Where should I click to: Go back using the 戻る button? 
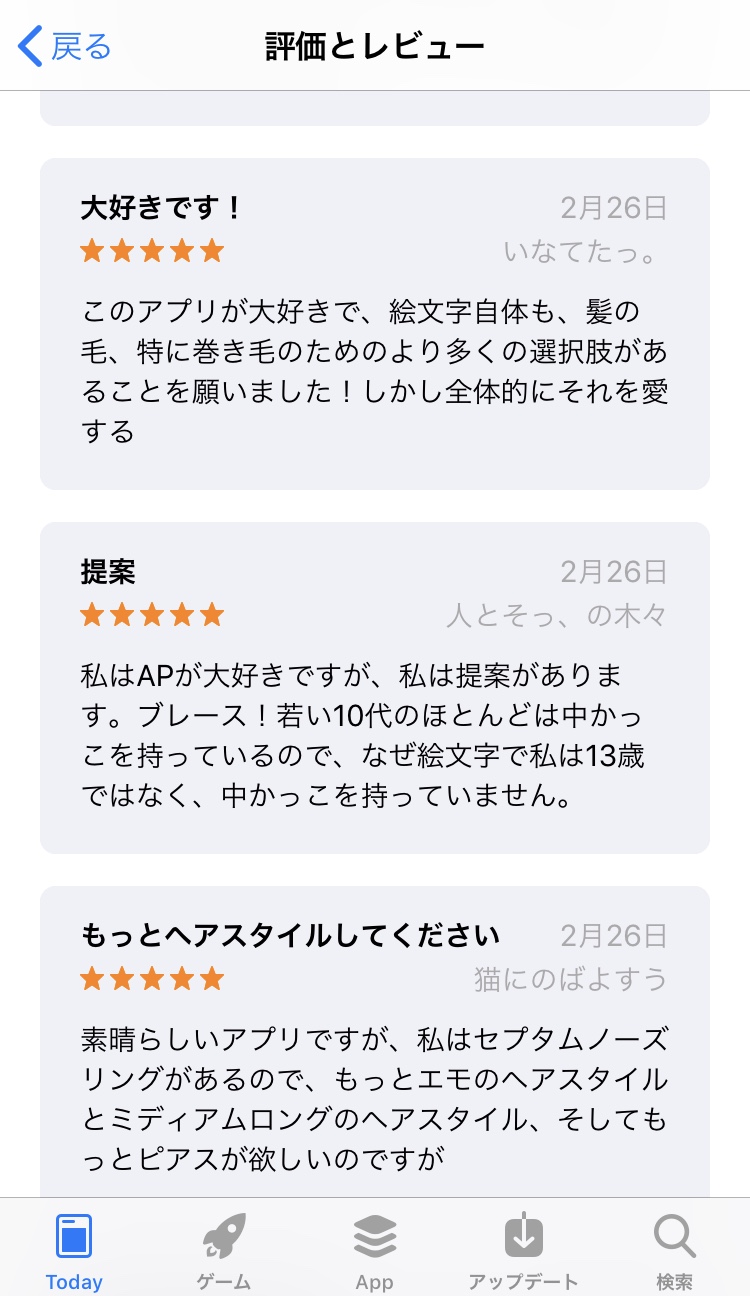66,46
